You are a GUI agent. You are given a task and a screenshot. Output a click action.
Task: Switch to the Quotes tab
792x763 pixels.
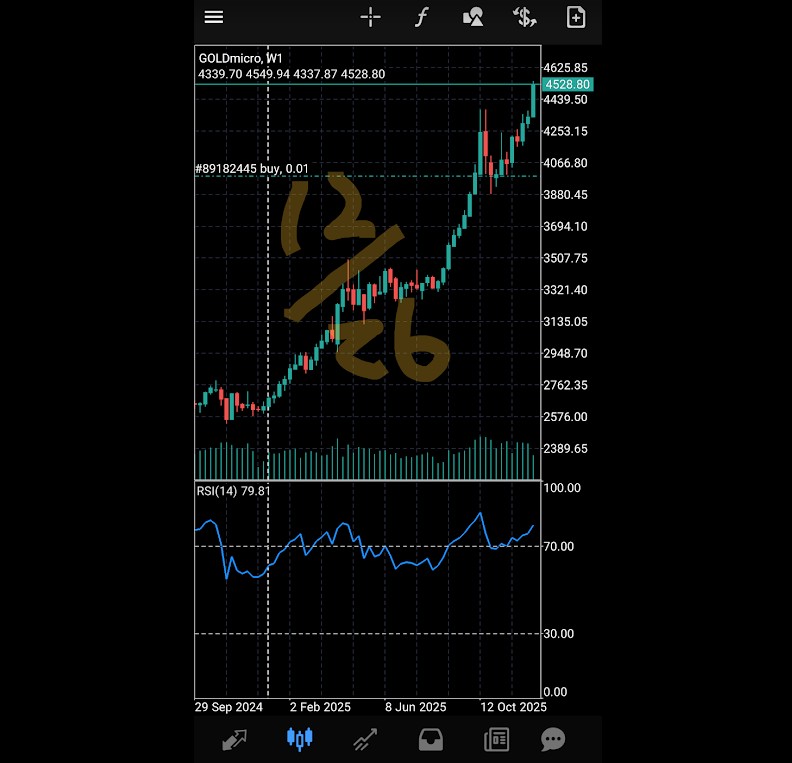coord(236,740)
